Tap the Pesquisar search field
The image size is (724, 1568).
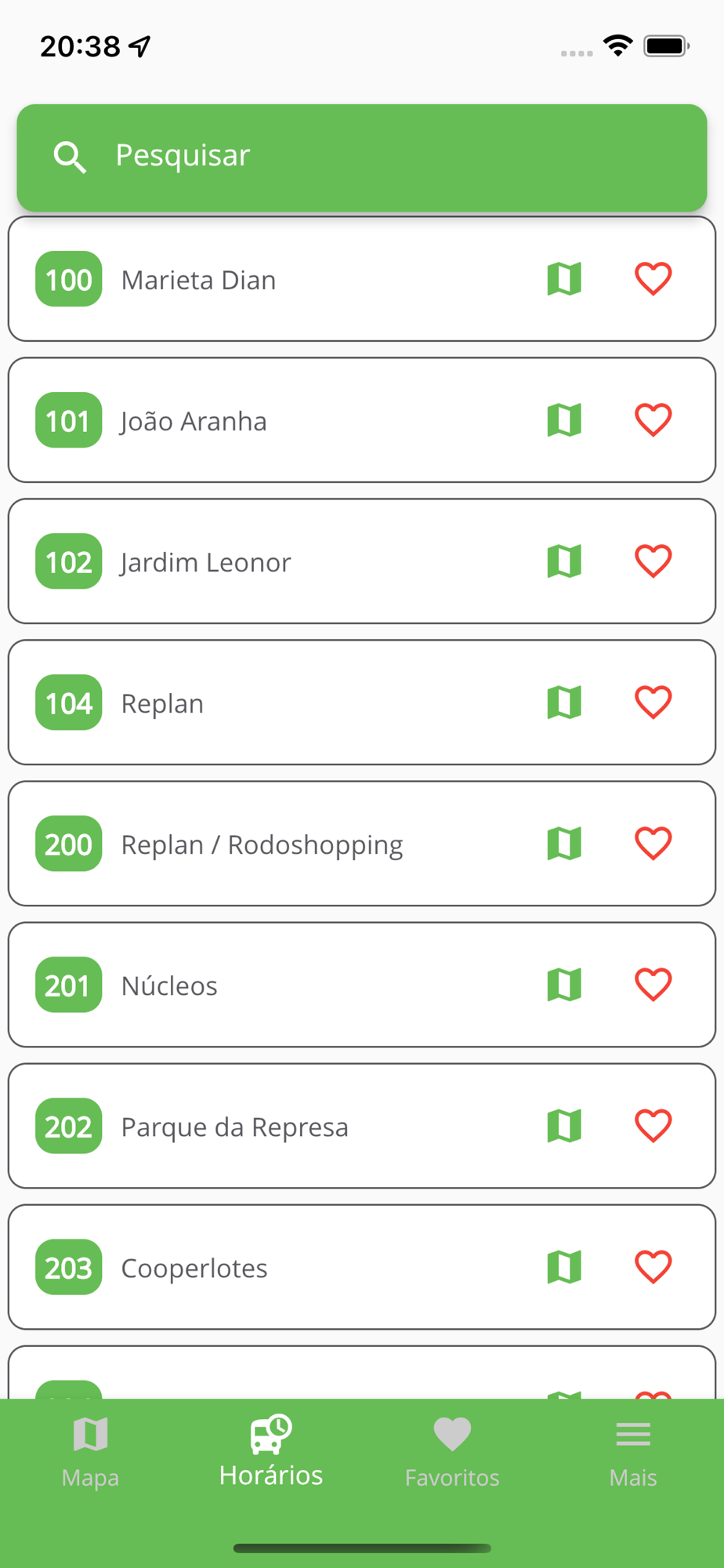tap(362, 157)
